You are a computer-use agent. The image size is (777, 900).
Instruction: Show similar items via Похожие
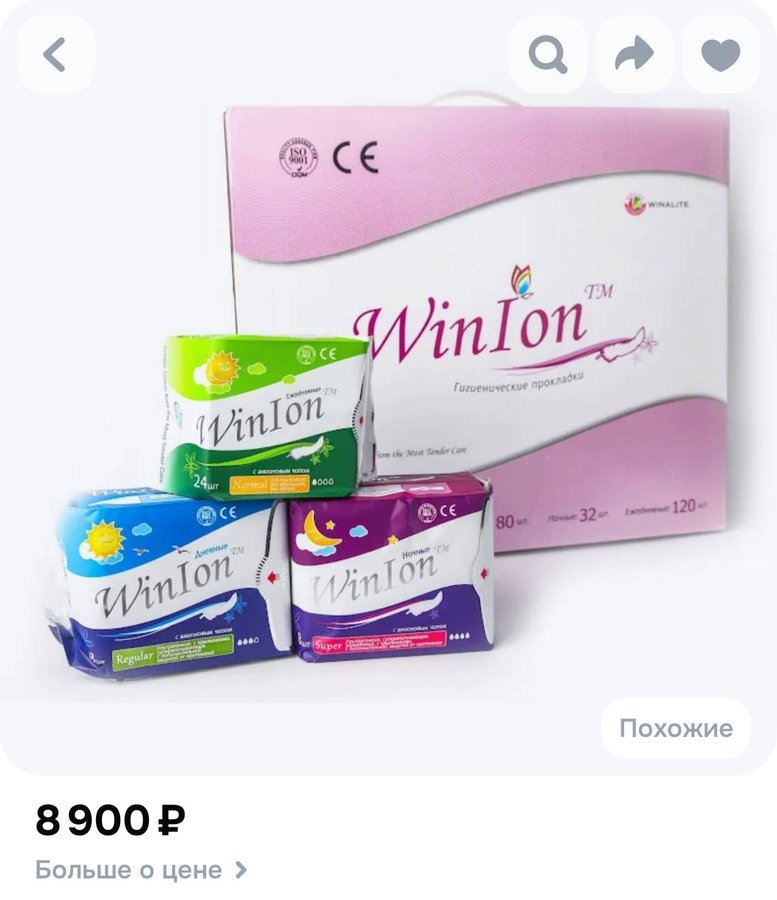pos(675,728)
